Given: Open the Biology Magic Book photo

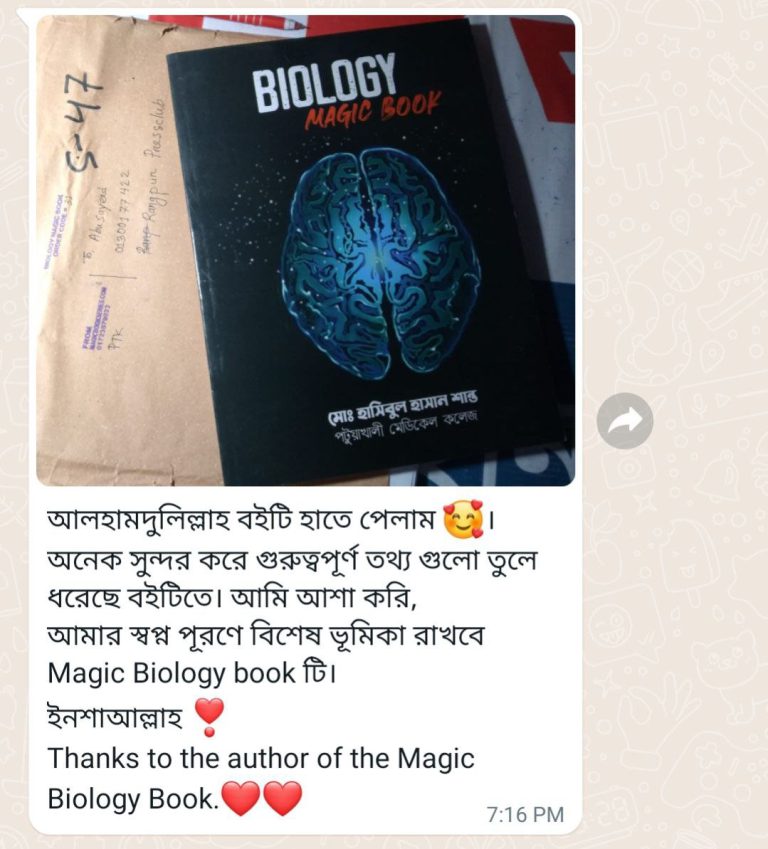Looking at the screenshot, I should click(x=305, y=250).
